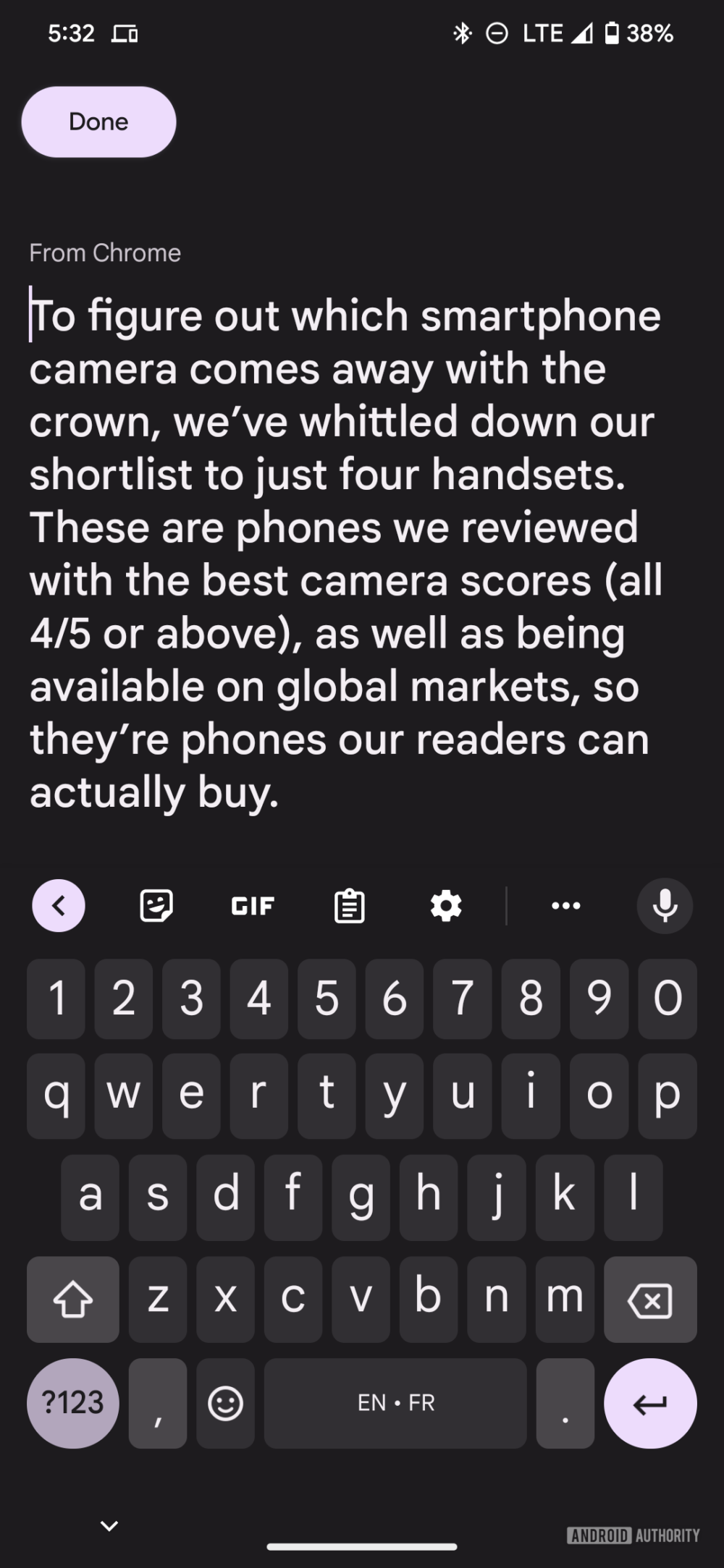Tap the Done button to finish editing
The height and width of the screenshot is (1568, 724).
[98, 121]
